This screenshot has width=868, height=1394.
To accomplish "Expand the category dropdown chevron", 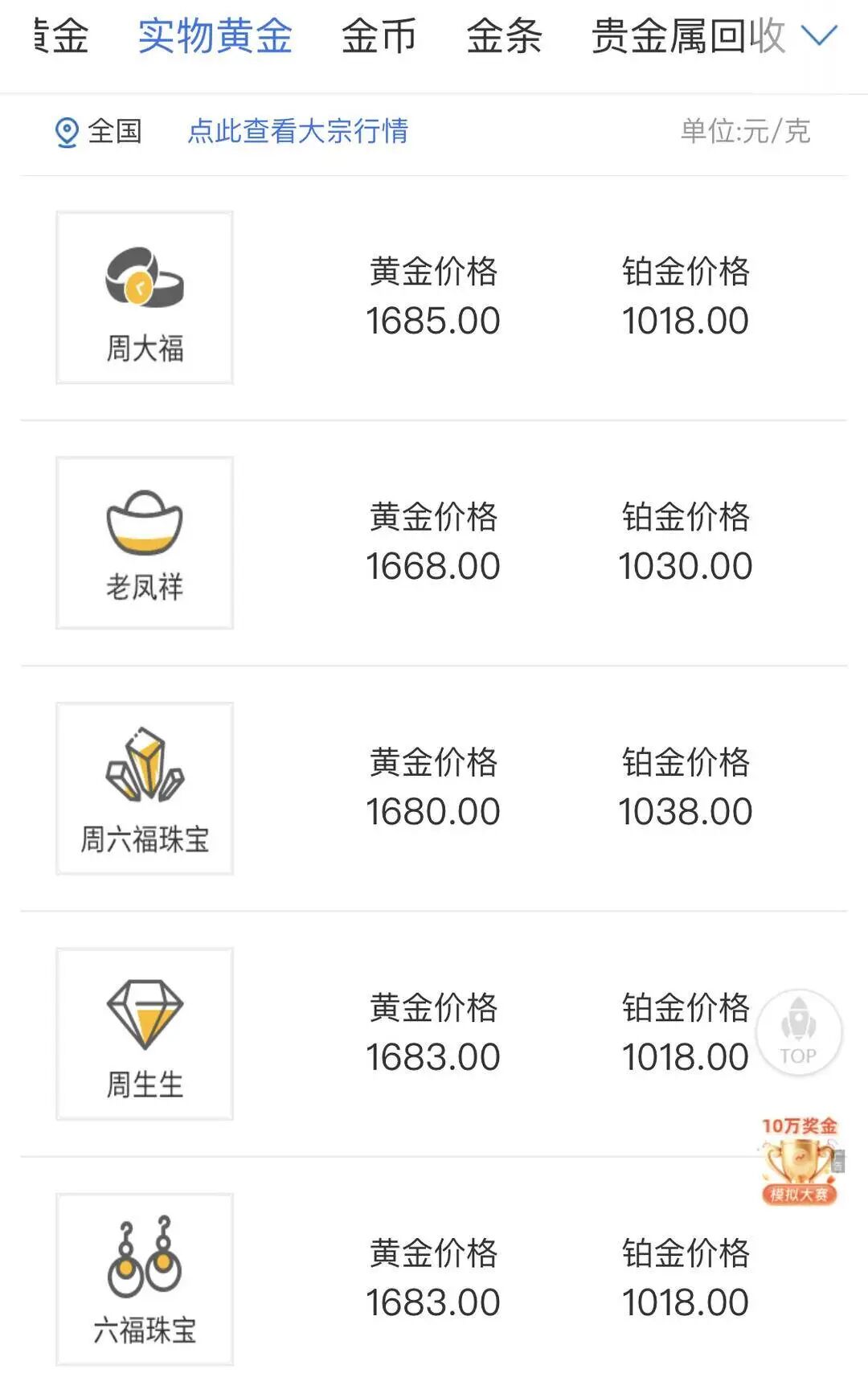I will pyautogui.click(x=821, y=35).
